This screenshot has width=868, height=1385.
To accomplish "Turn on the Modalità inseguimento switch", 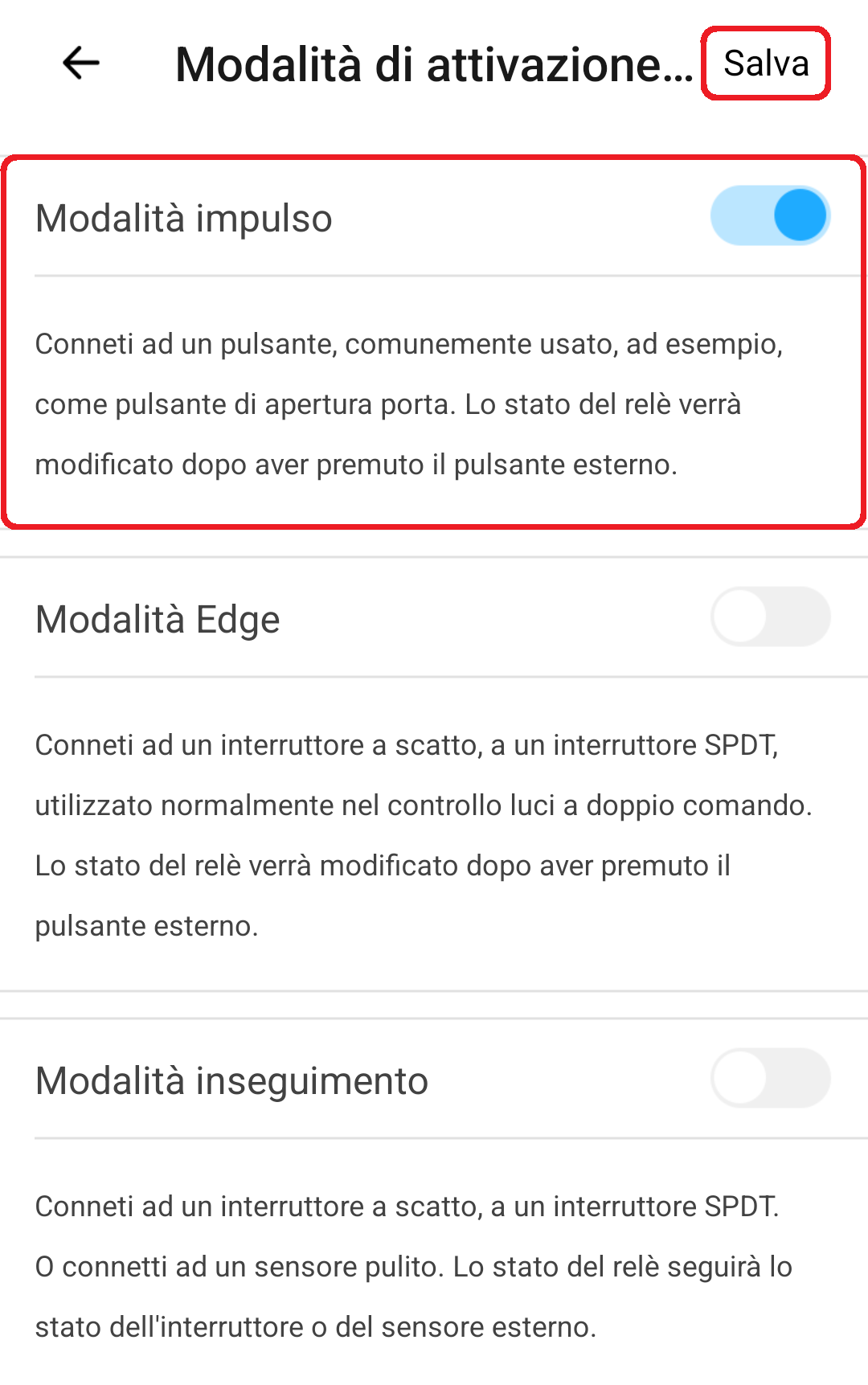I will (770, 1078).
